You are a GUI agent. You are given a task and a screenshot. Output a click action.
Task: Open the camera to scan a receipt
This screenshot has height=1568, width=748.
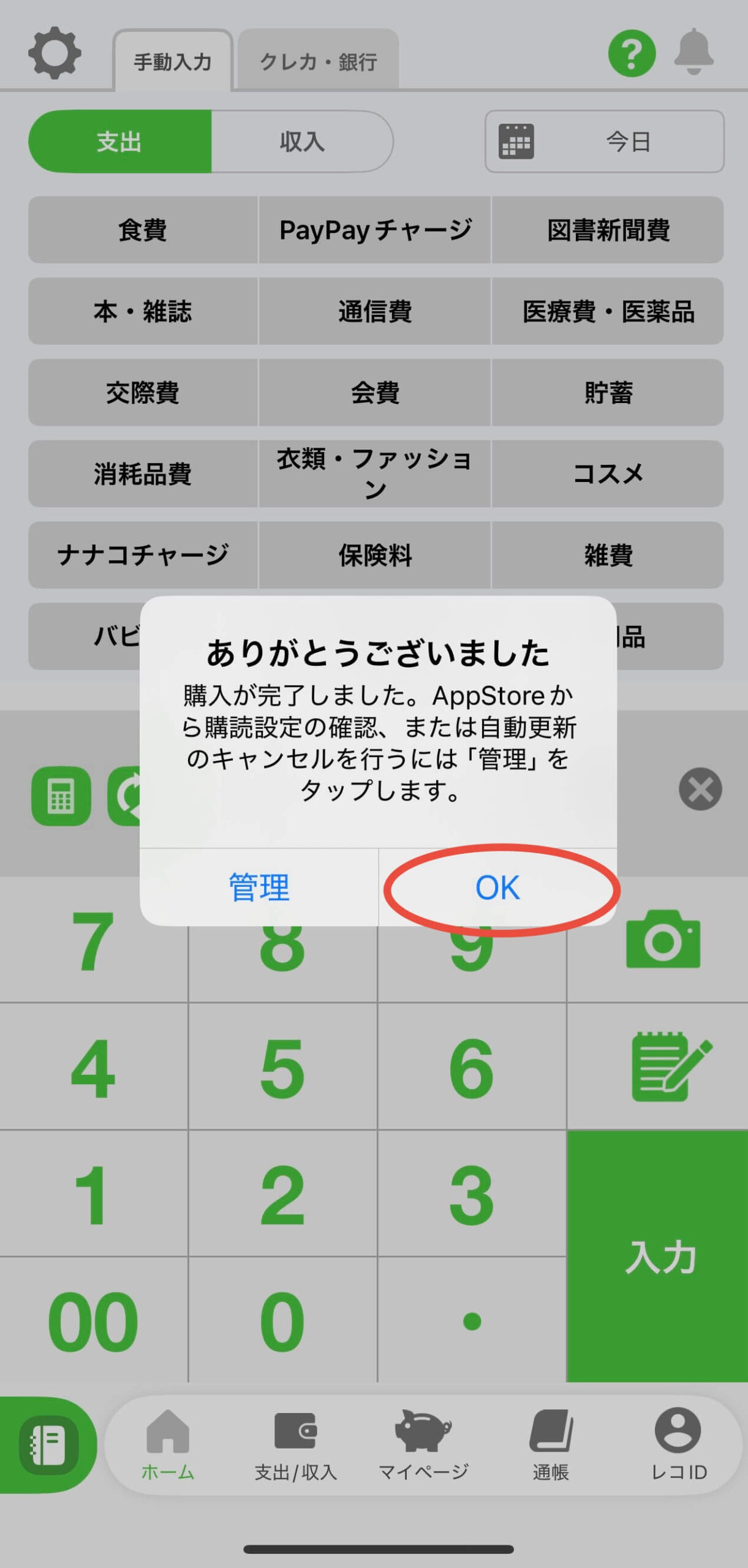(x=663, y=939)
